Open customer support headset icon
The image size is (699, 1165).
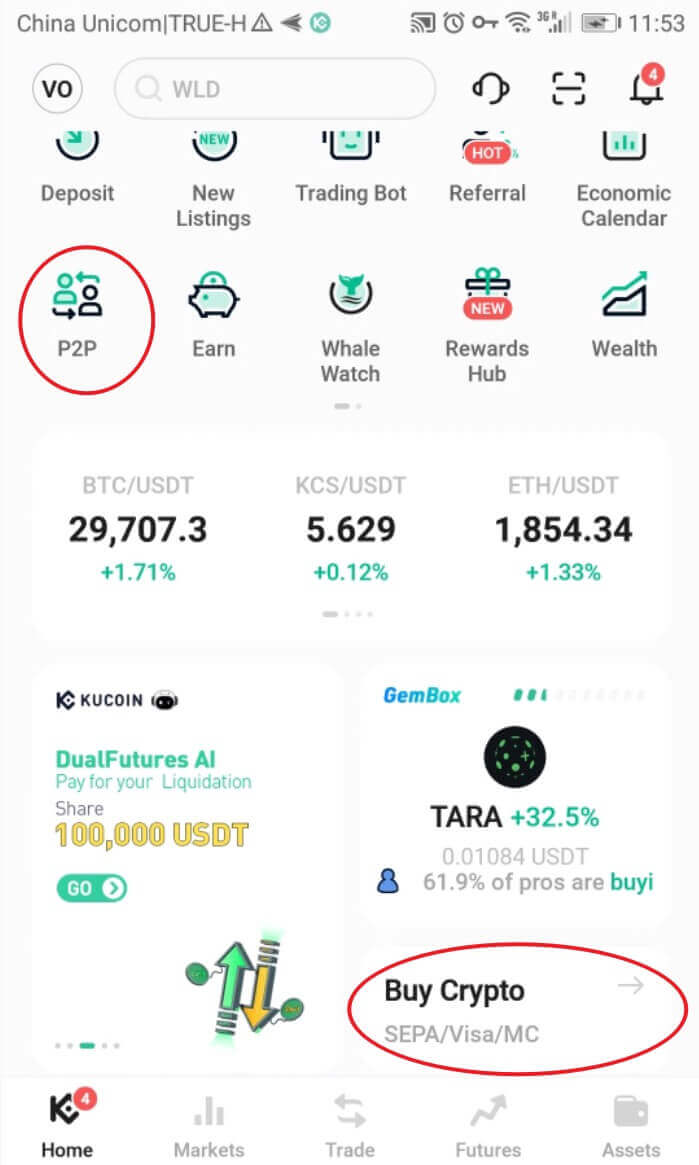(491, 90)
